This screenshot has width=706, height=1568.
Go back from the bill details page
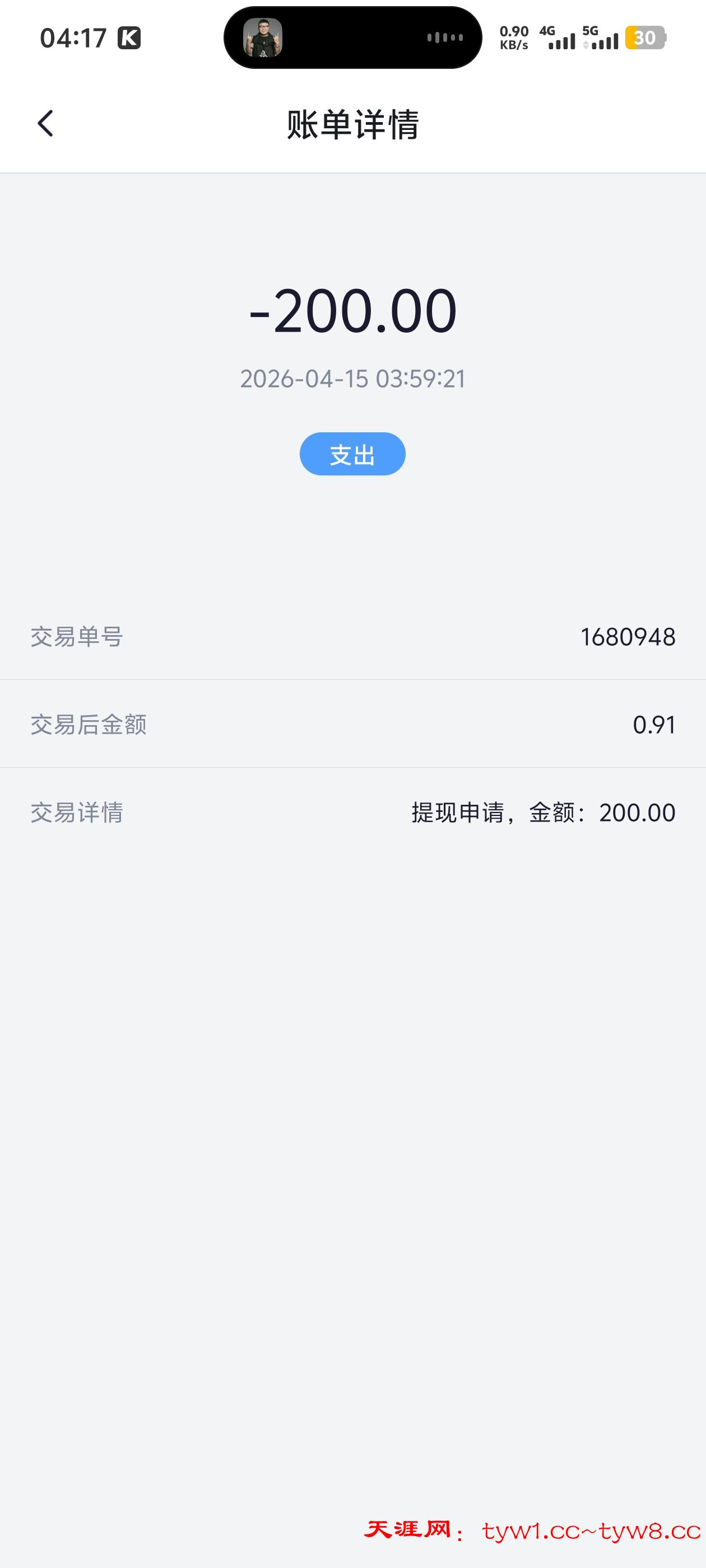(x=46, y=124)
